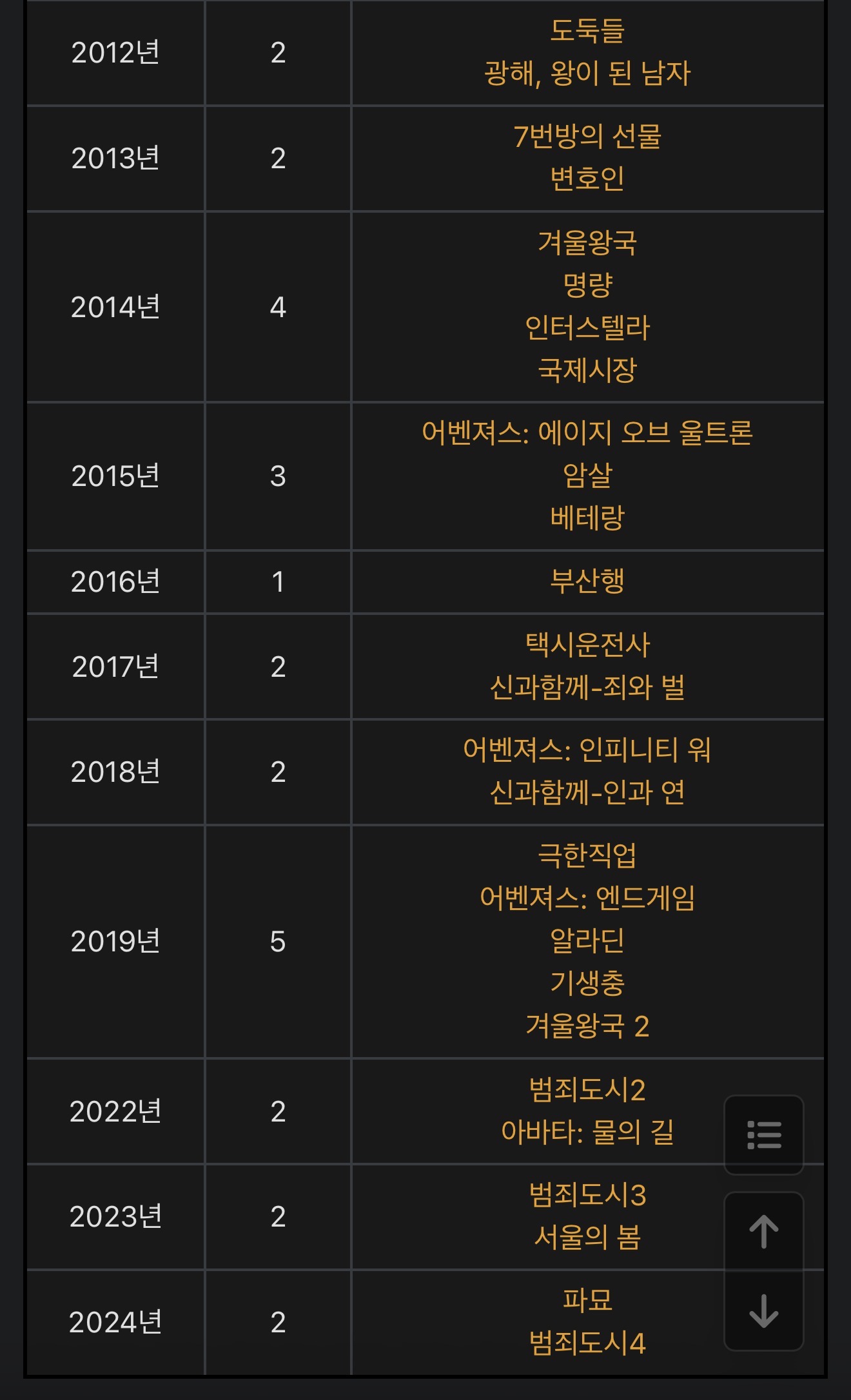Open the 기생충 link
The width and height of the screenshot is (851, 1400).
point(587,983)
